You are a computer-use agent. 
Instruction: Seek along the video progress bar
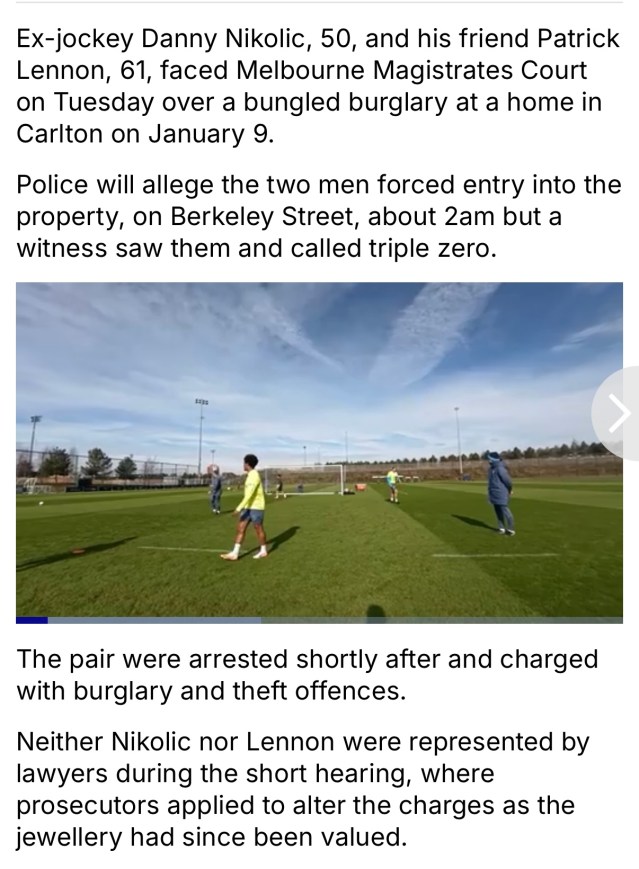(318, 620)
